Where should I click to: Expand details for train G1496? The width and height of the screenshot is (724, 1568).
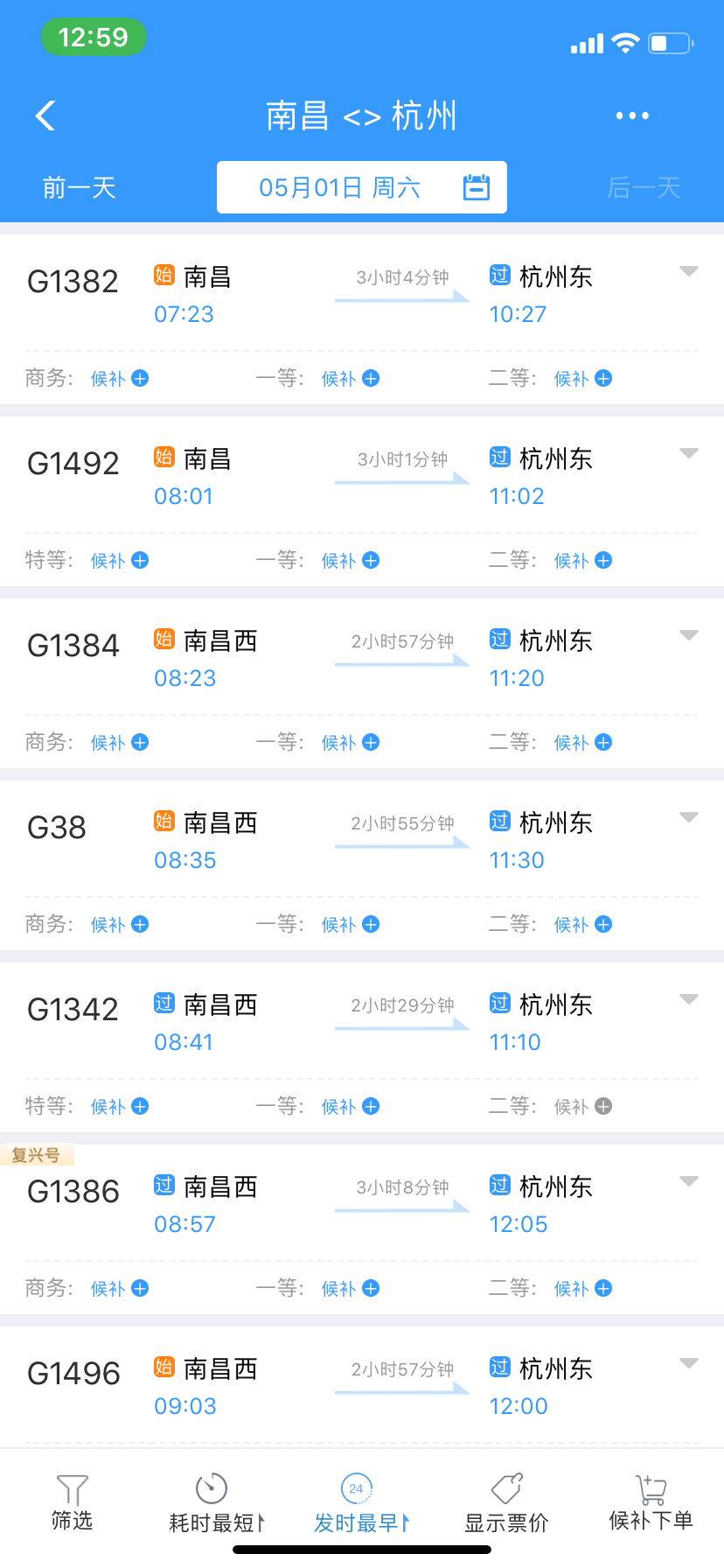point(690,1363)
